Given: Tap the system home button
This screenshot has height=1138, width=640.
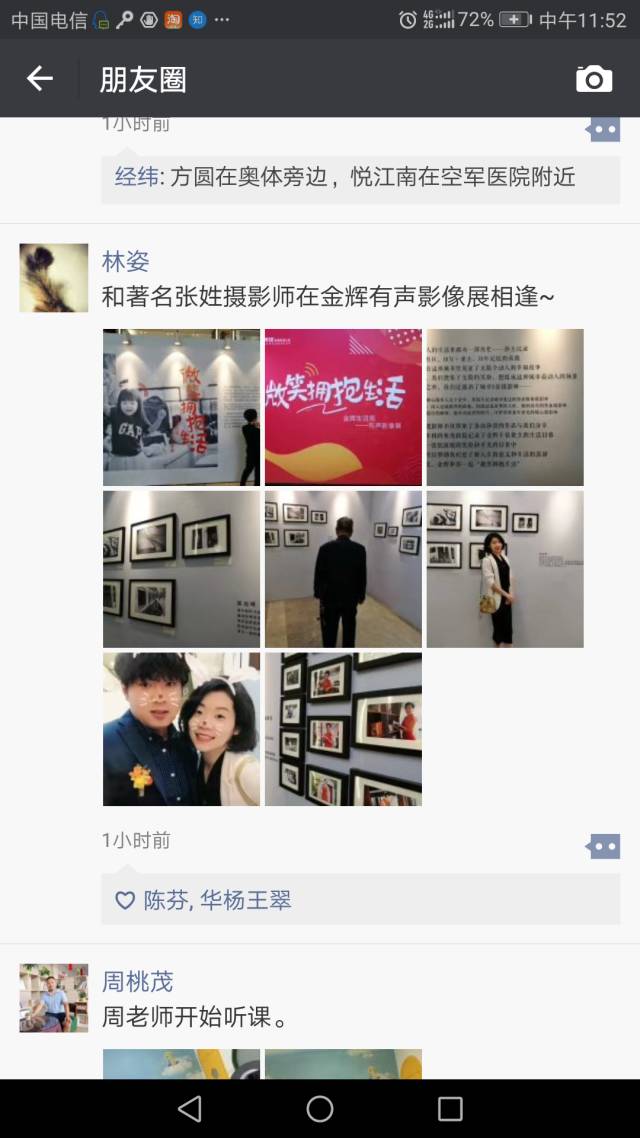Looking at the screenshot, I should point(320,1108).
